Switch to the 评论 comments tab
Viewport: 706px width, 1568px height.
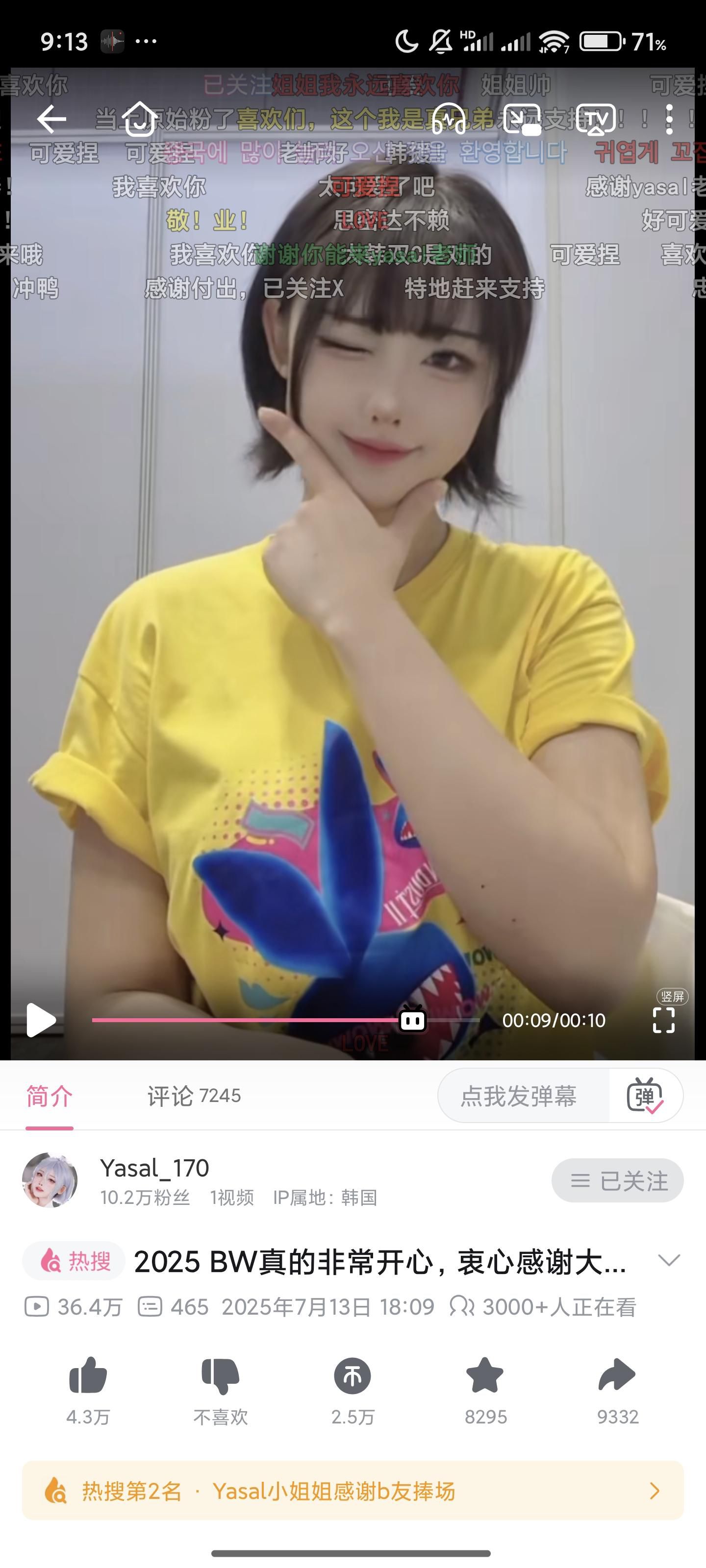point(194,1096)
